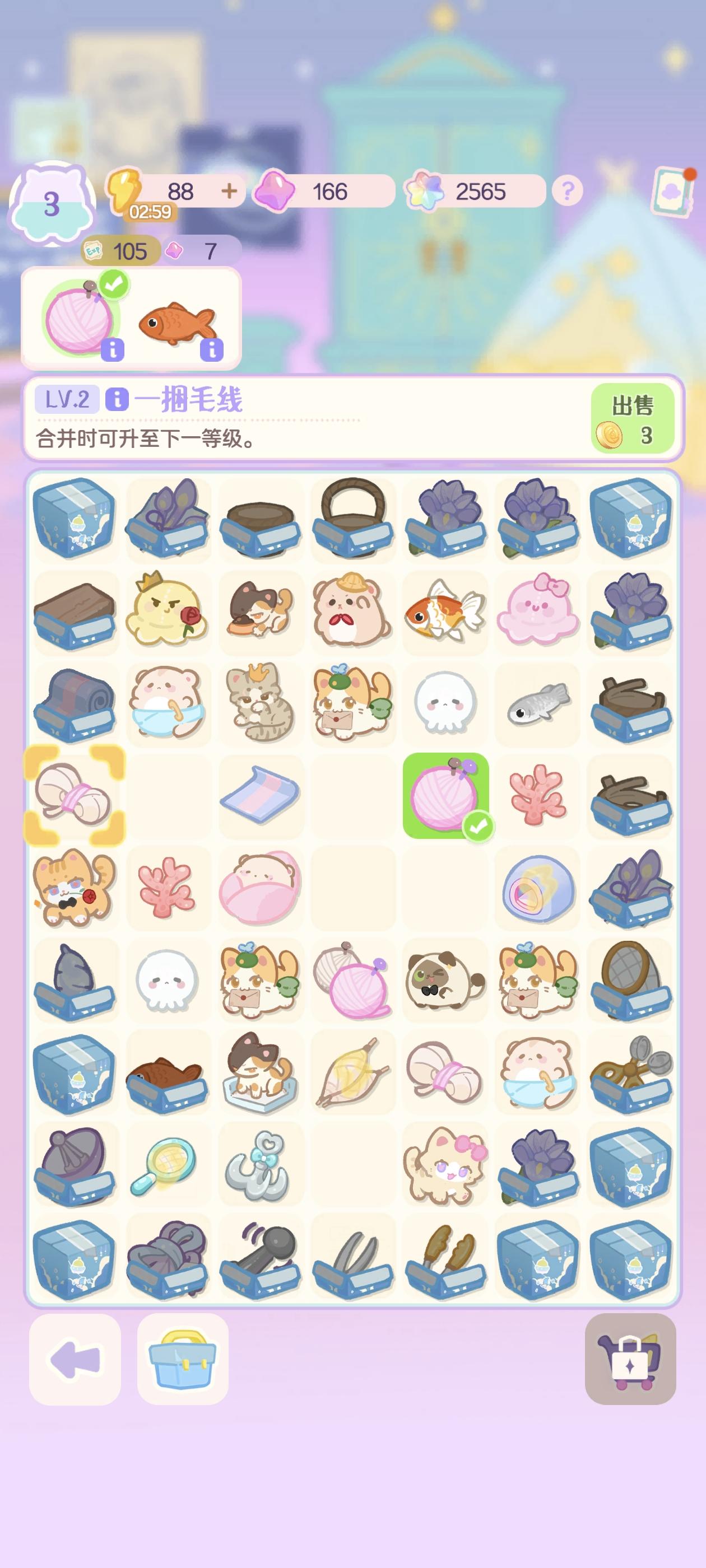Select the white skull item on the board
The image size is (706, 1568).
pos(448,701)
